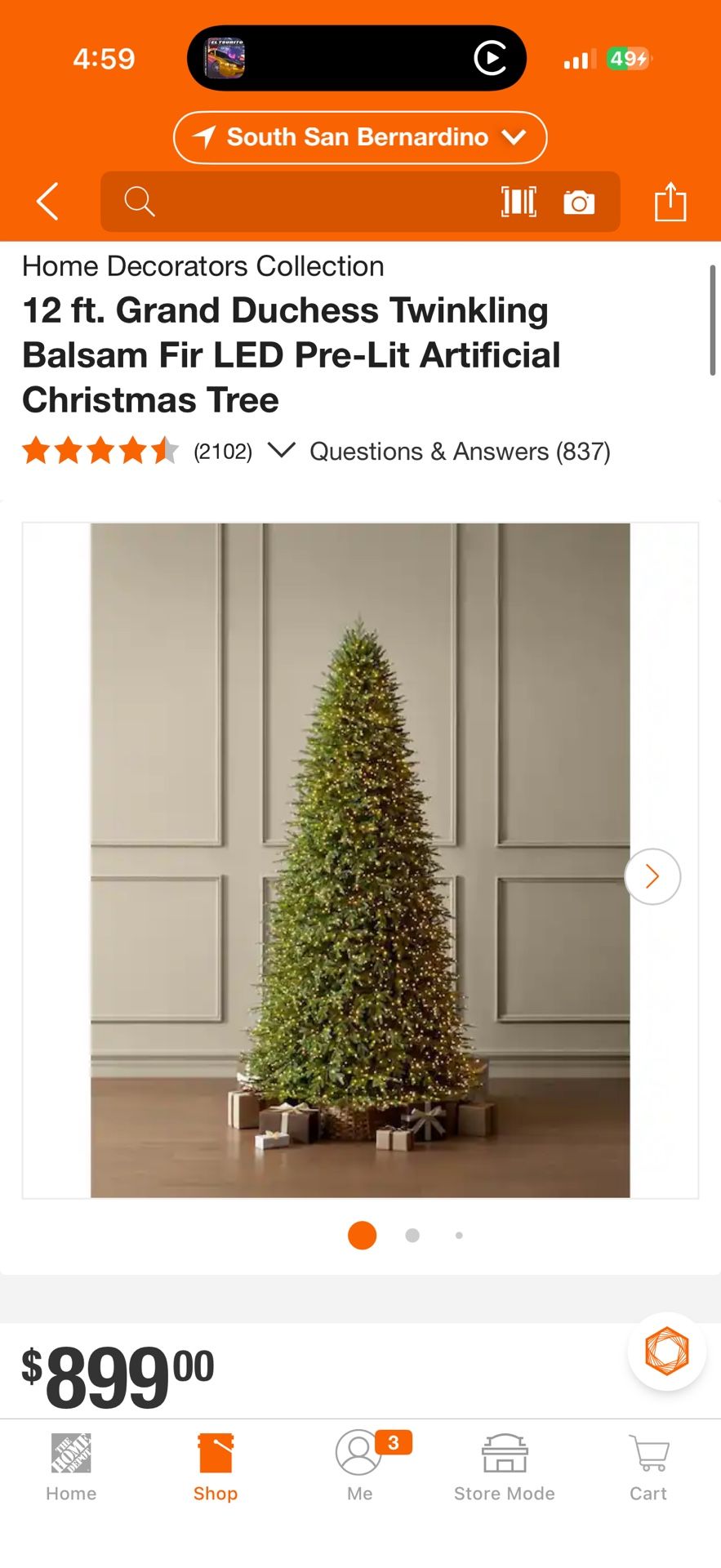
Task: Expand the South San Bernardino location selector
Action: 359,137
